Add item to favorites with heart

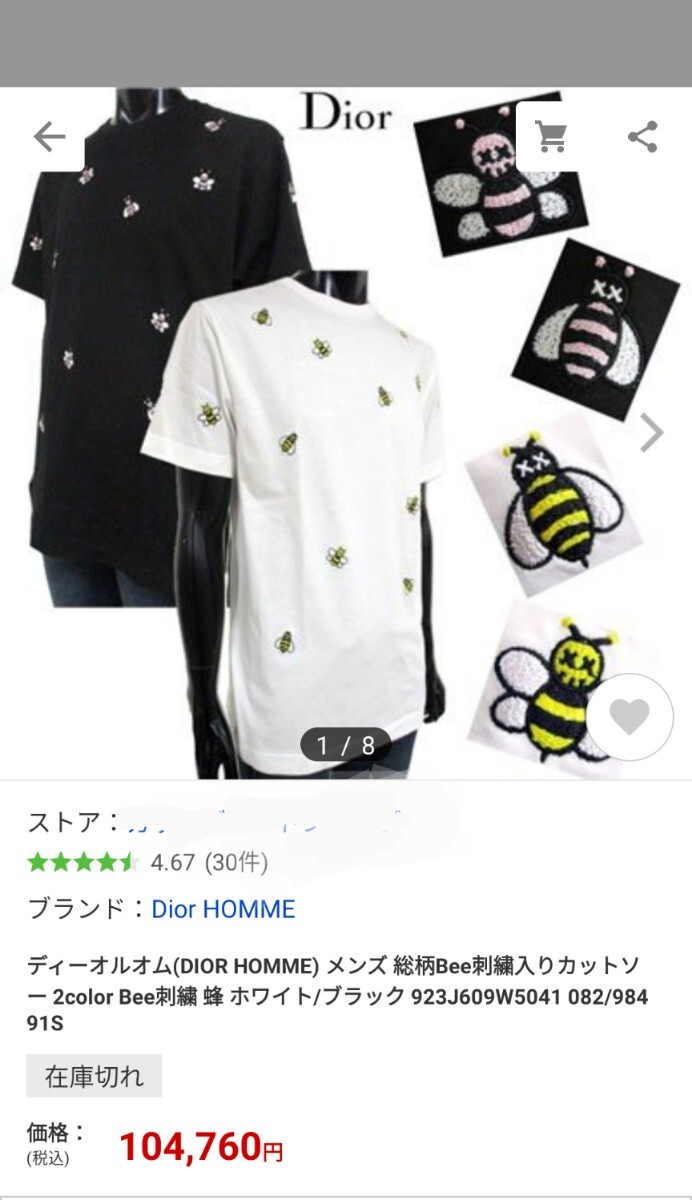point(630,717)
